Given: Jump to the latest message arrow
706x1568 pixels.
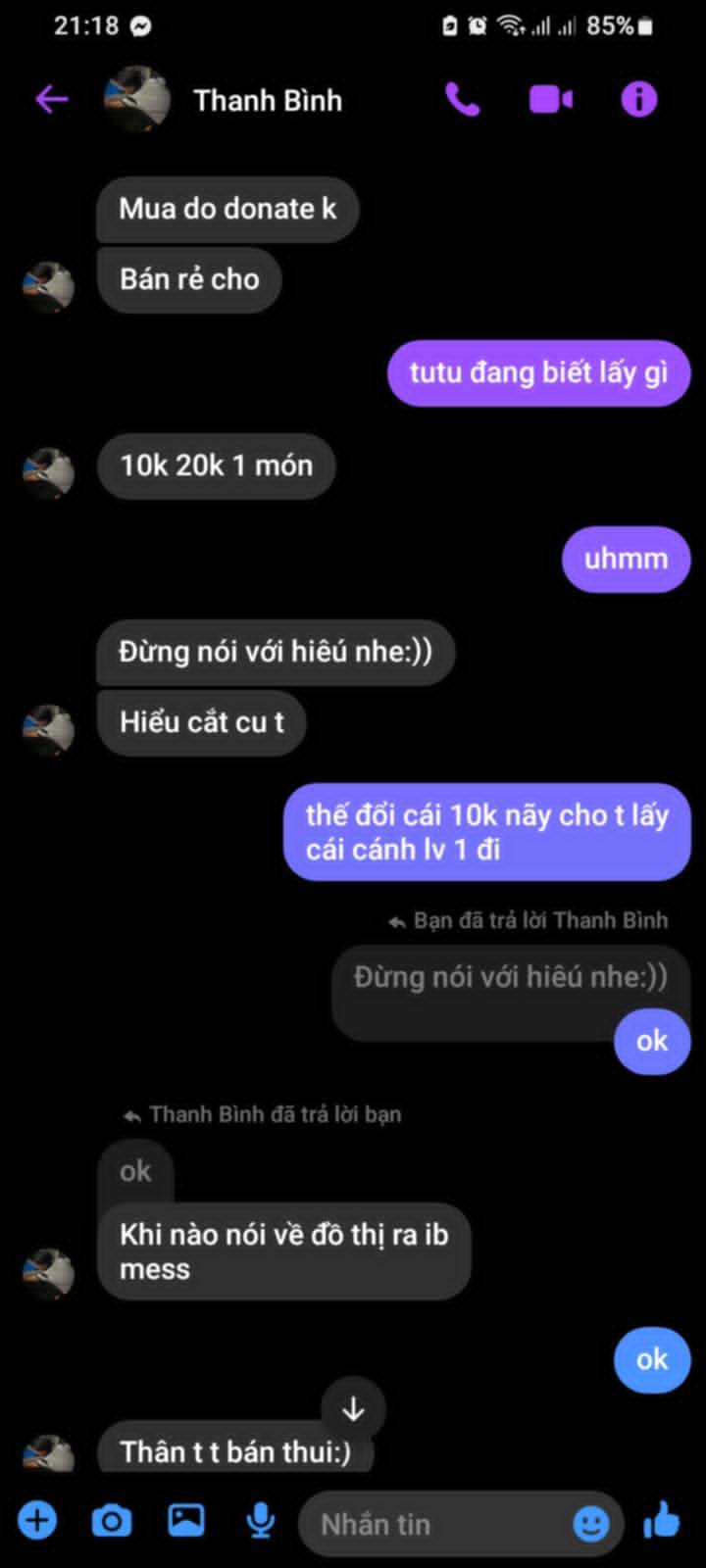Looking at the screenshot, I should coord(353,1409).
